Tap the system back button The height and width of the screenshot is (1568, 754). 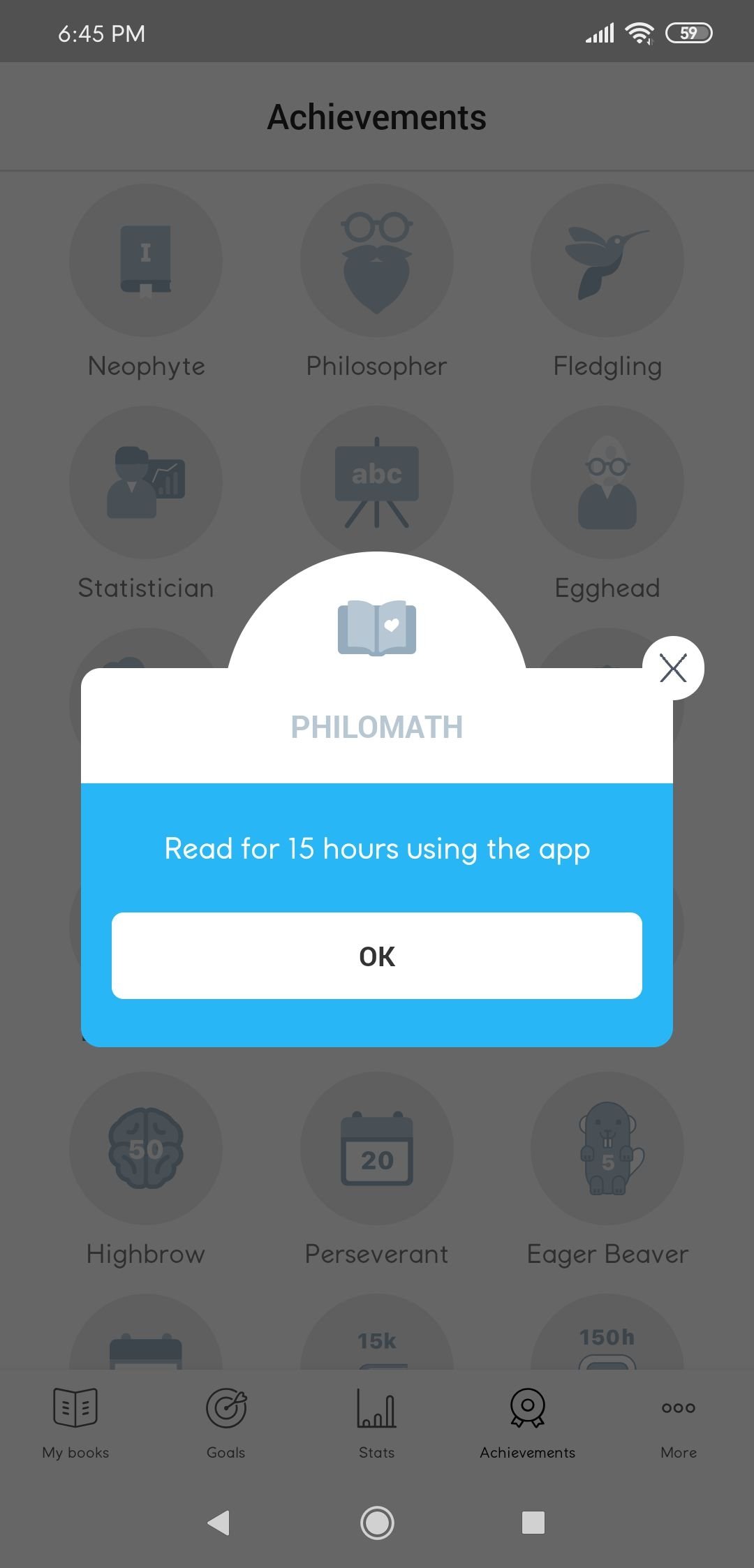pos(219,1523)
